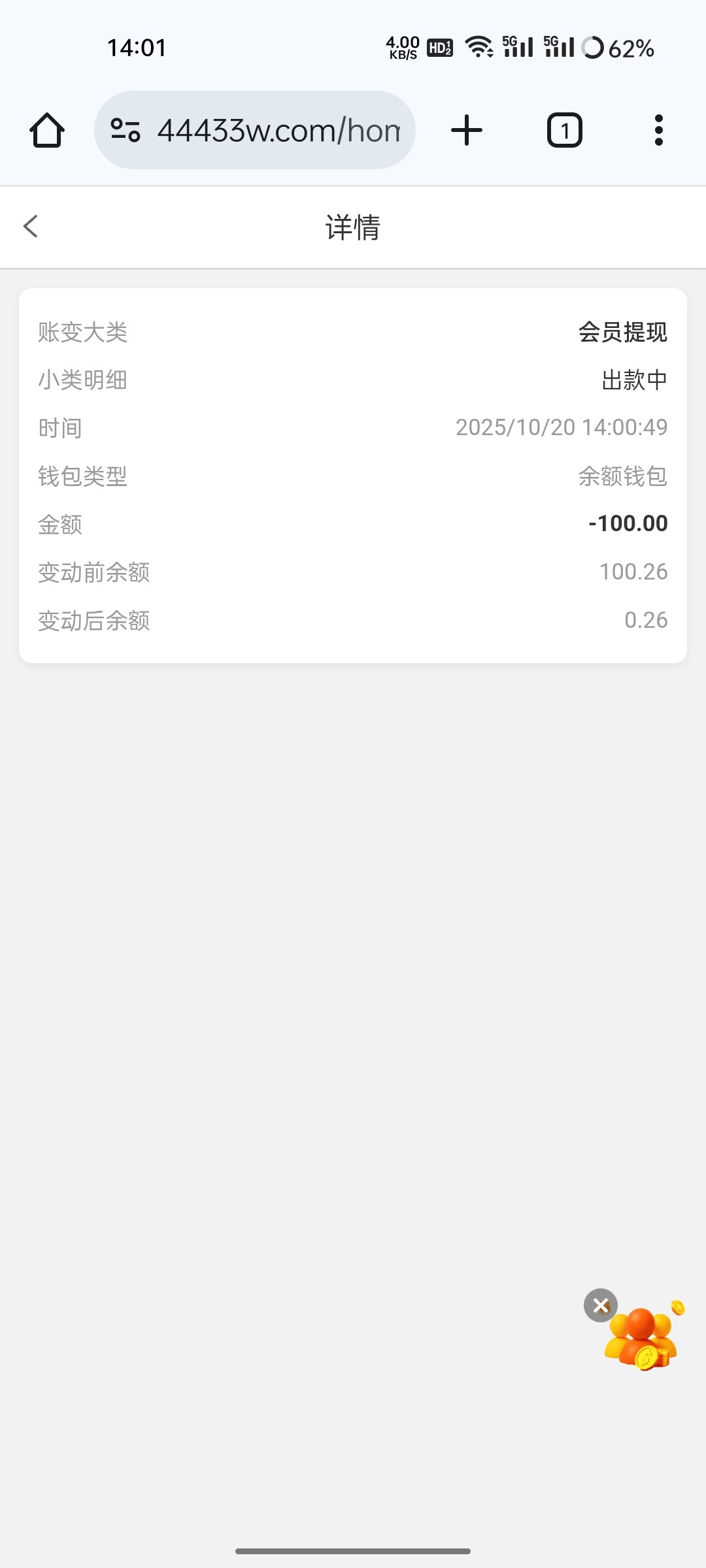
Task: Select the timestamp 2025/10/20 14:00:49
Action: [561, 427]
